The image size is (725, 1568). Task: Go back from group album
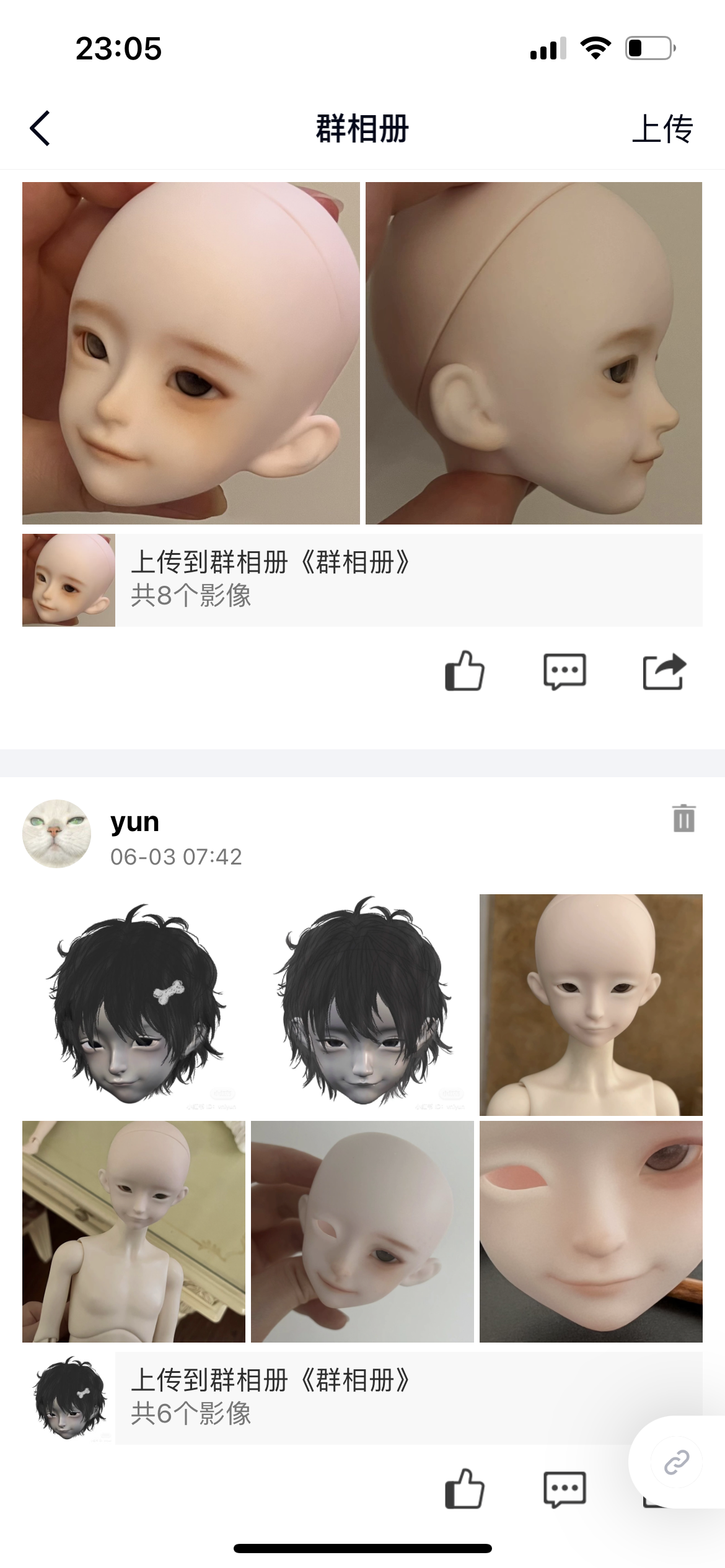[x=40, y=129]
